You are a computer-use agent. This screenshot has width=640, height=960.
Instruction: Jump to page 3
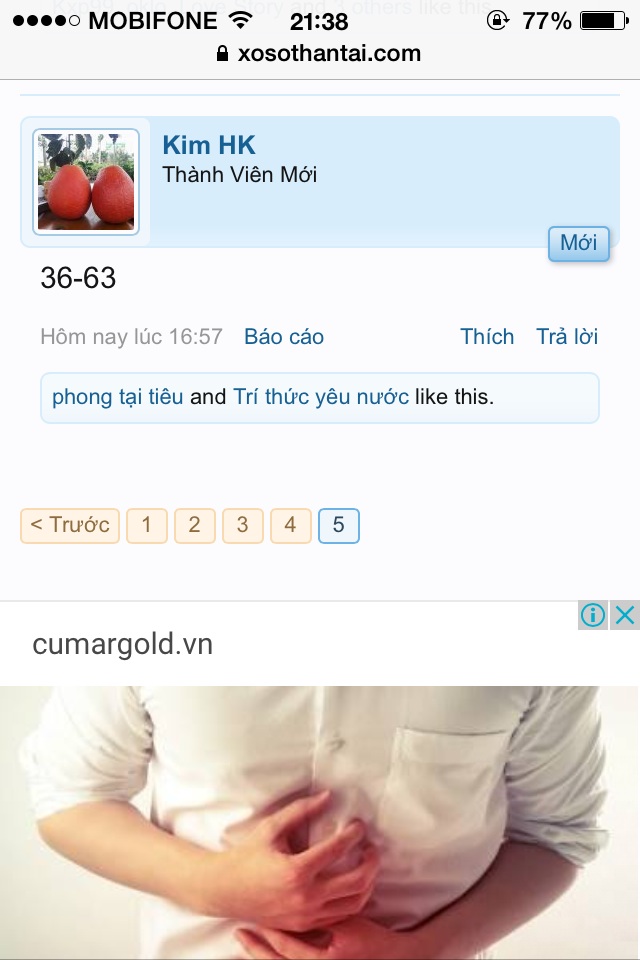[x=243, y=525]
